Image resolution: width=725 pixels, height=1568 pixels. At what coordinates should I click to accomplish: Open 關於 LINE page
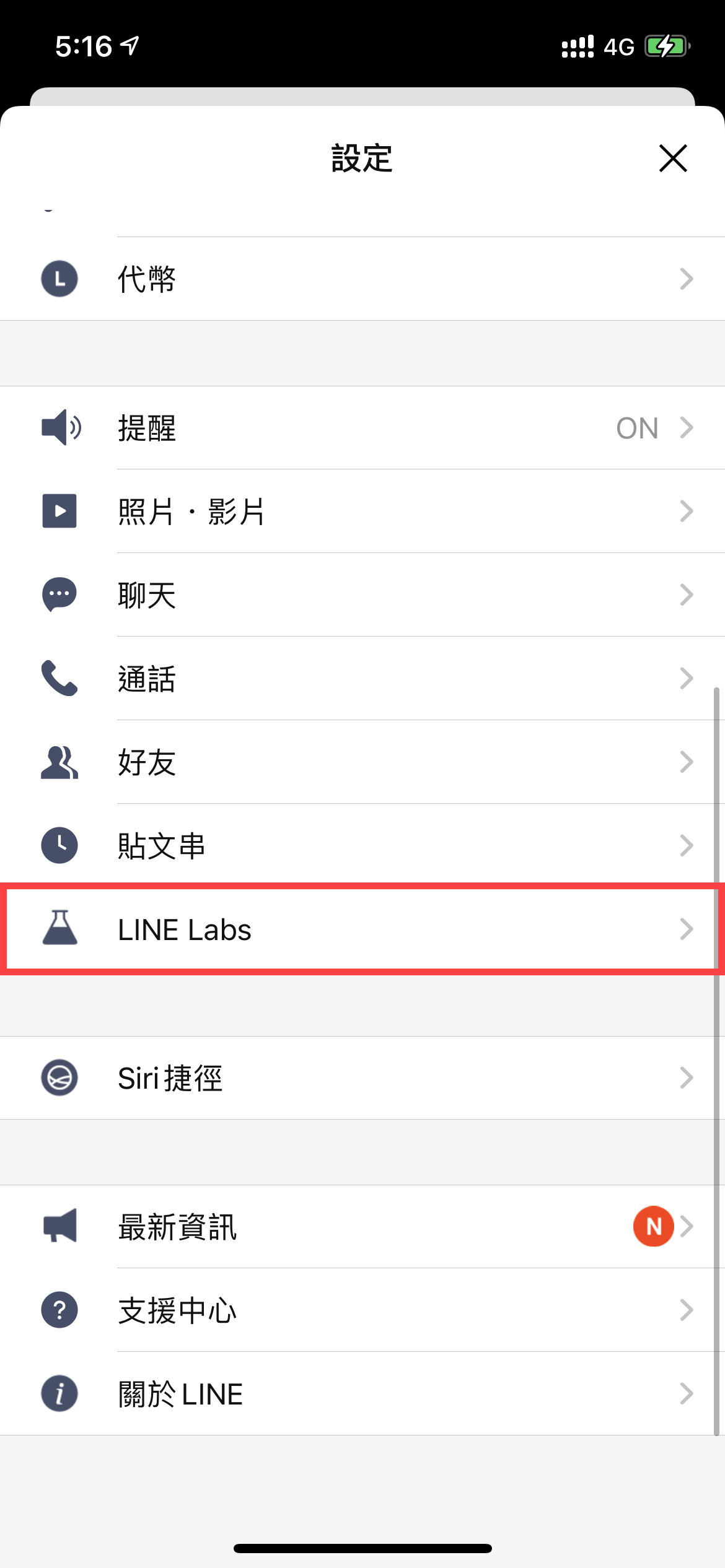(362, 1394)
